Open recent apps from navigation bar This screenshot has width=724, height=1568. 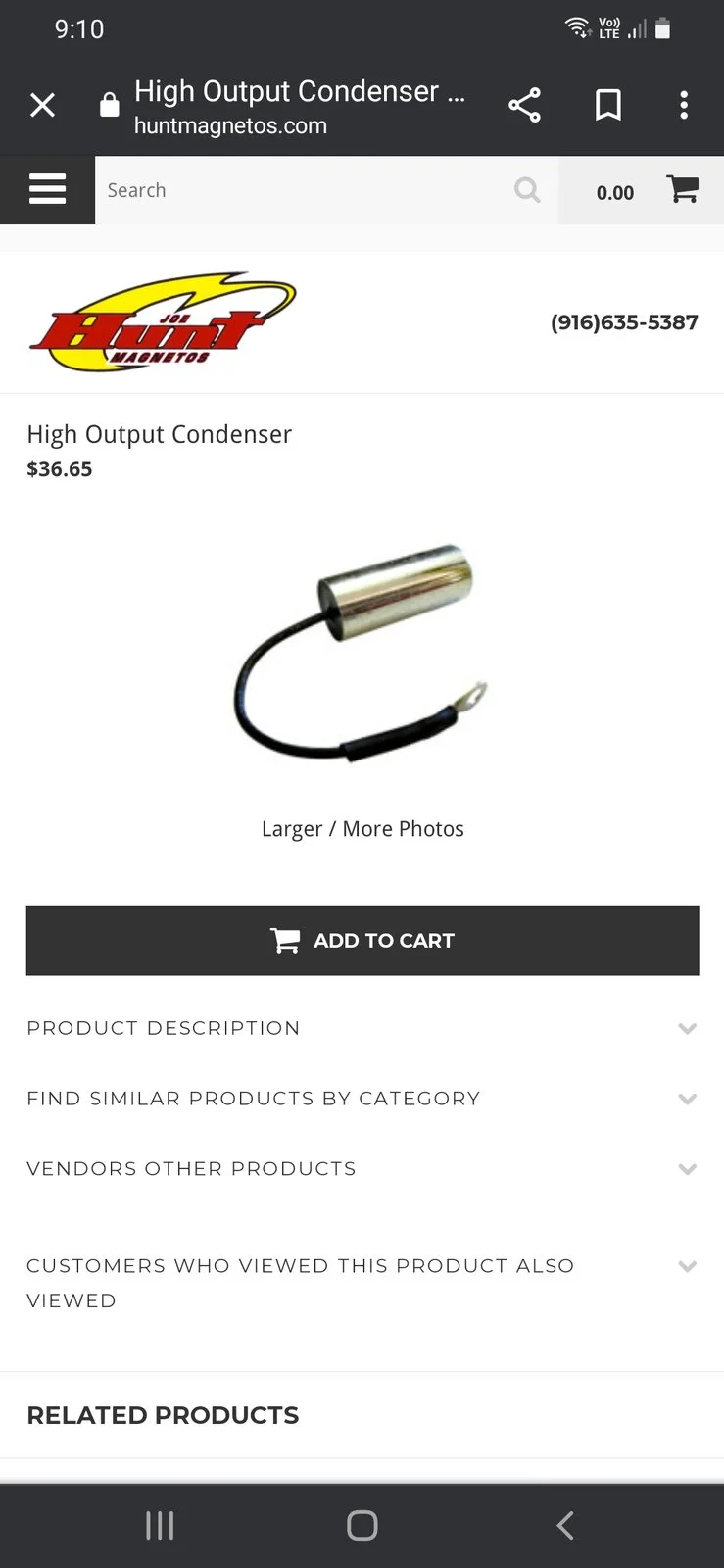(x=160, y=1525)
